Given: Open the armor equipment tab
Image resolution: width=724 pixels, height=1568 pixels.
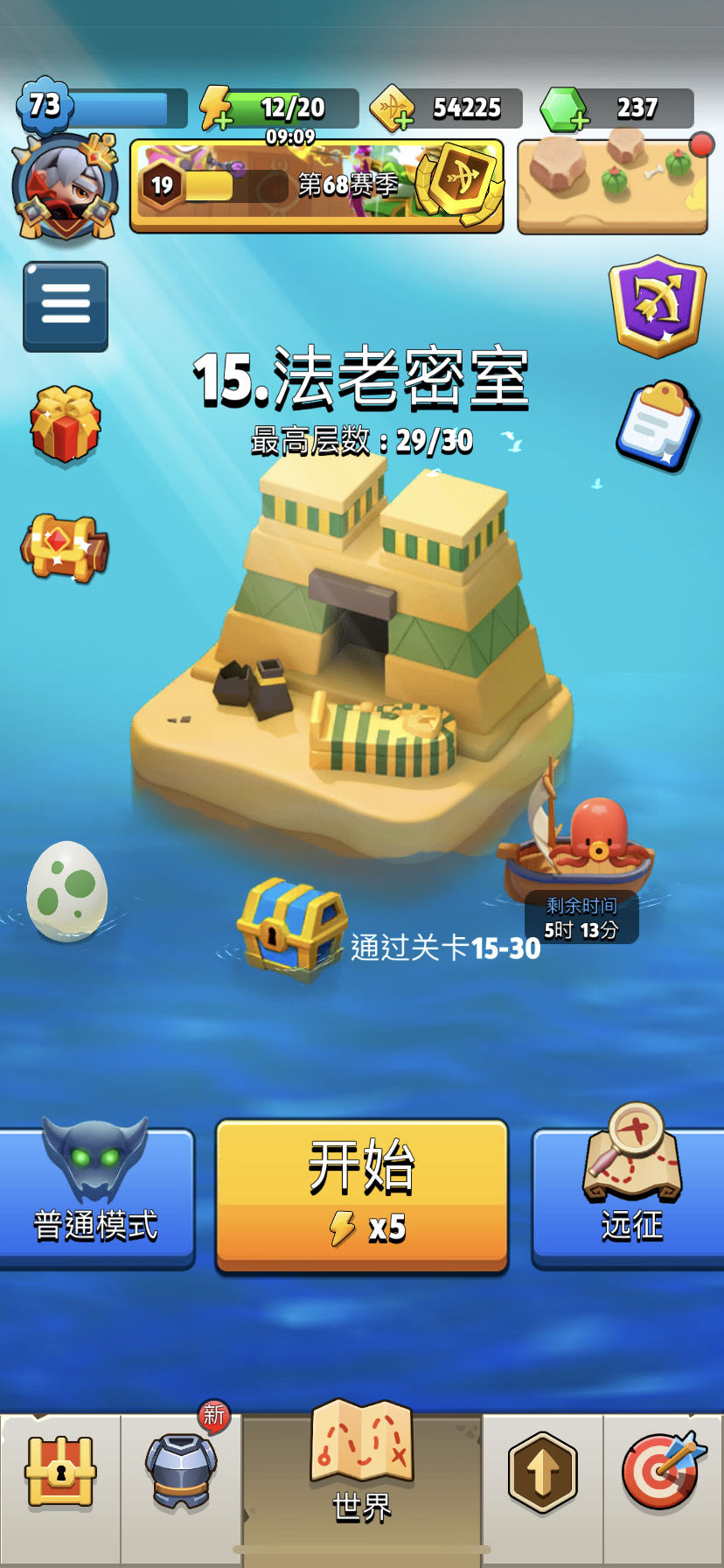Looking at the screenshot, I should pyautogui.click(x=180, y=1473).
